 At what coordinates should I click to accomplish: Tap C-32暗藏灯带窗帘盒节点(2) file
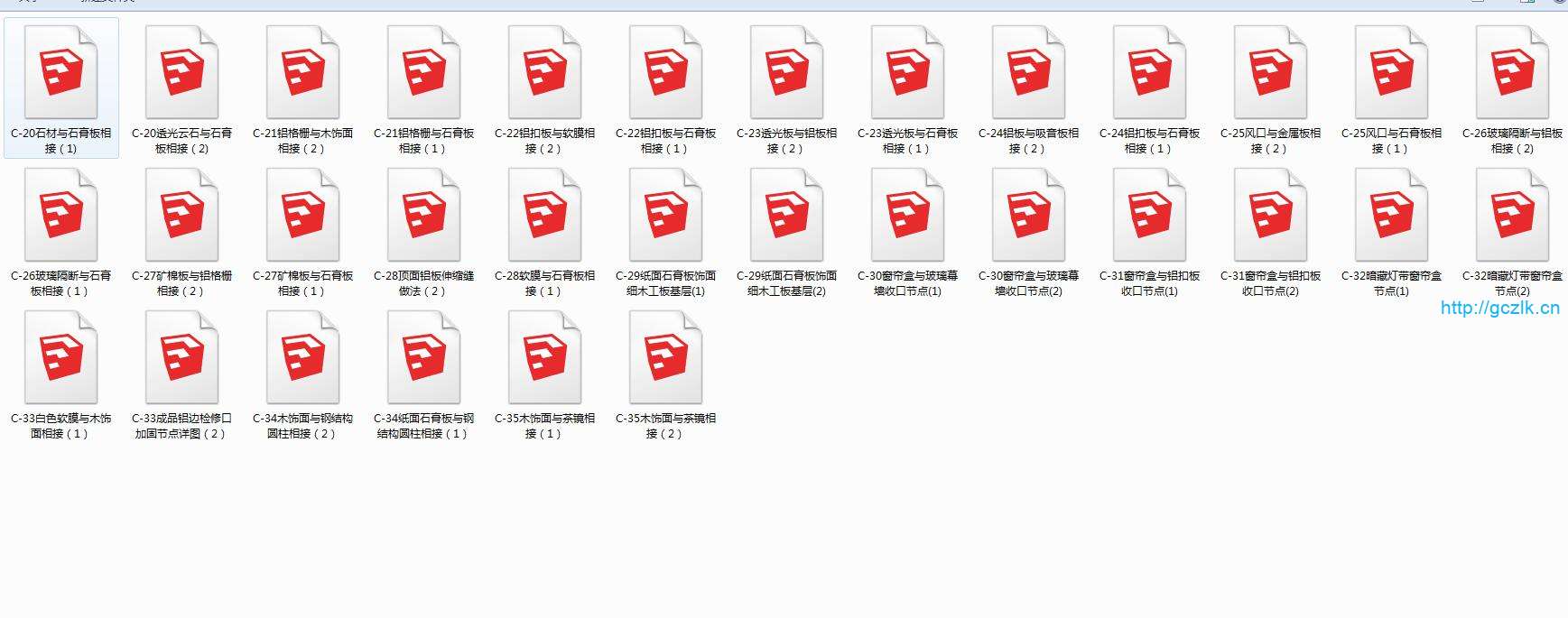[x=1512, y=217]
